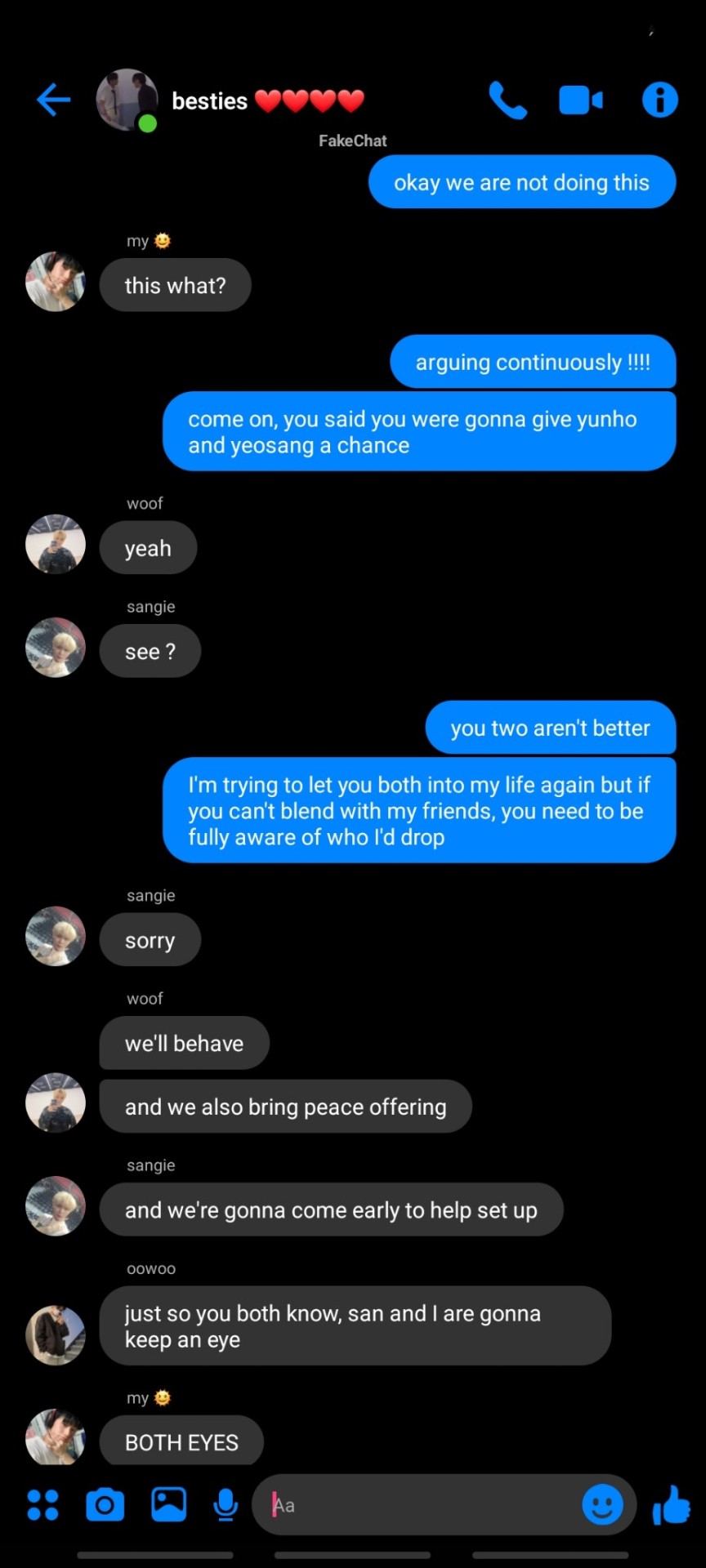Screen dimensions: 706x1568
Task: Send a thumbs-up like
Action: pyautogui.click(x=672, y=1505)
